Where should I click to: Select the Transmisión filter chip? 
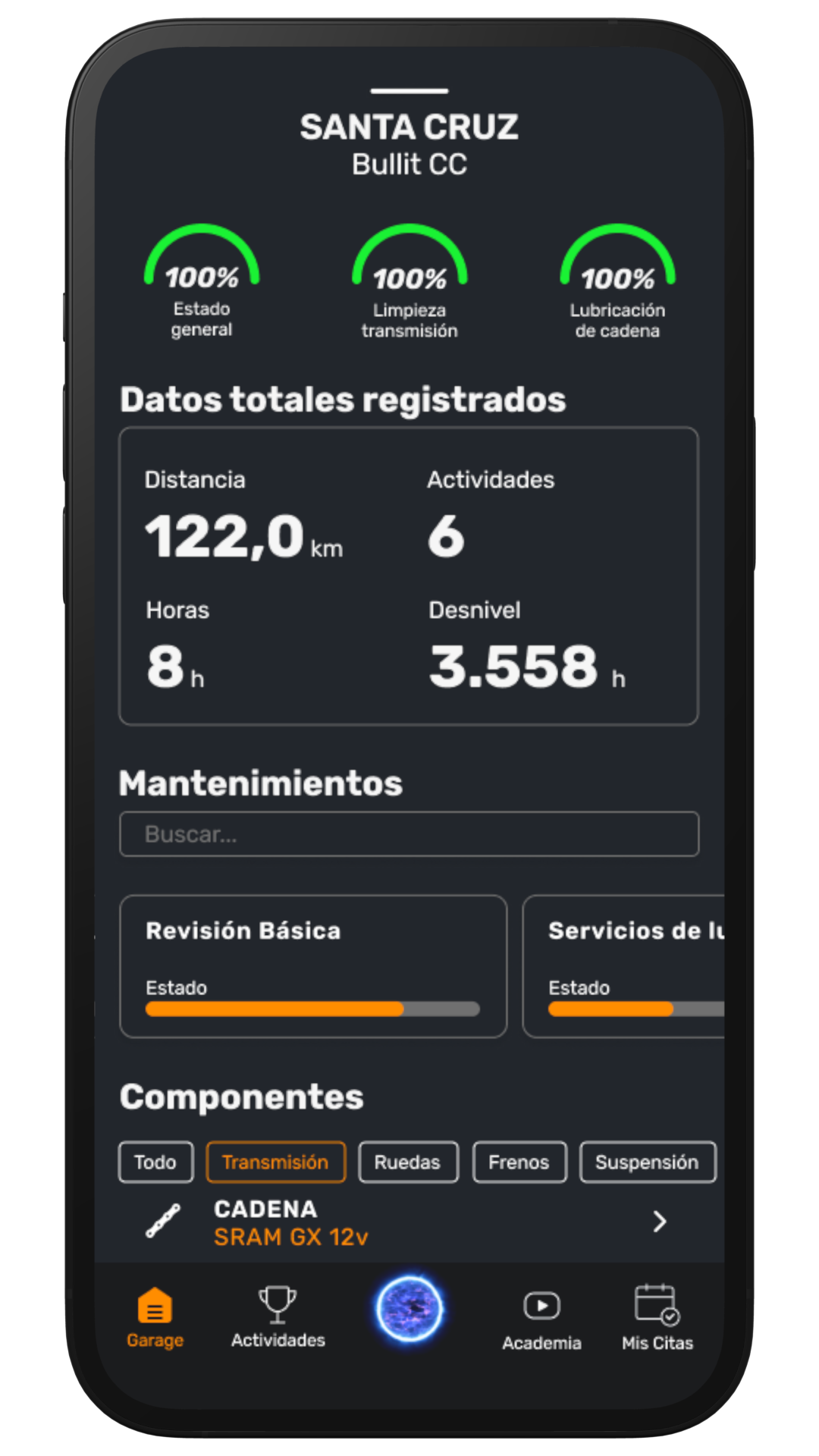click(x=275, y=1162)
